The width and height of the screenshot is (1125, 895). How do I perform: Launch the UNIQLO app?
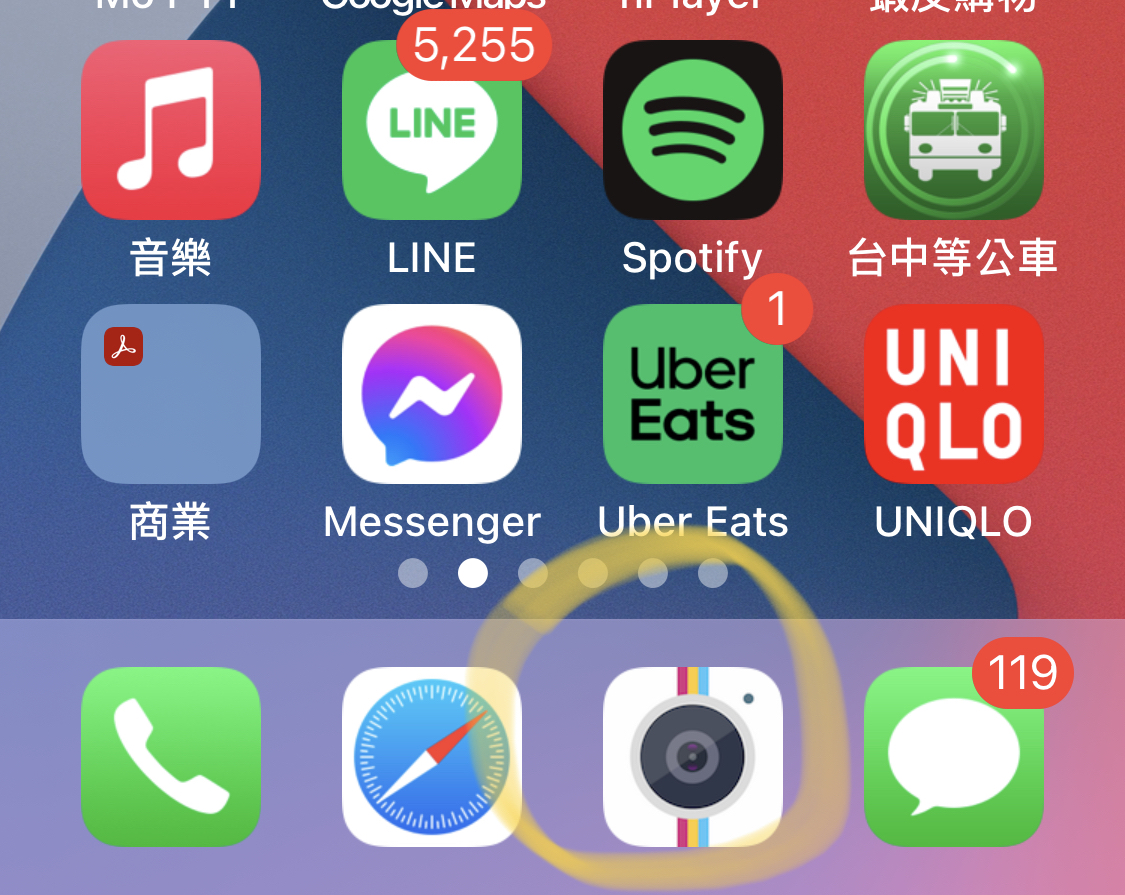953,394
